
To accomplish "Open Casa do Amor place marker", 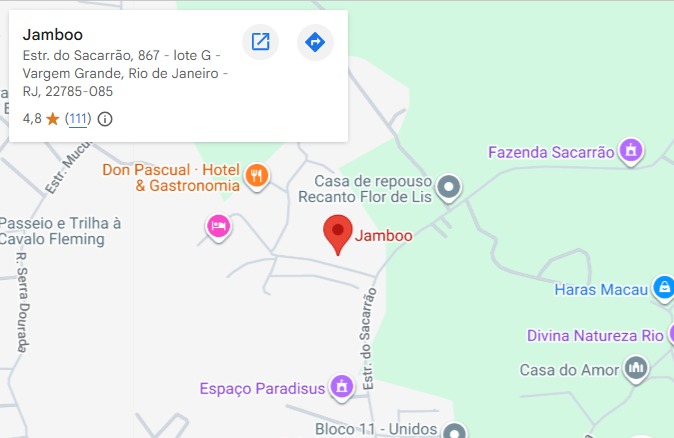I will [x=635, y=369].
